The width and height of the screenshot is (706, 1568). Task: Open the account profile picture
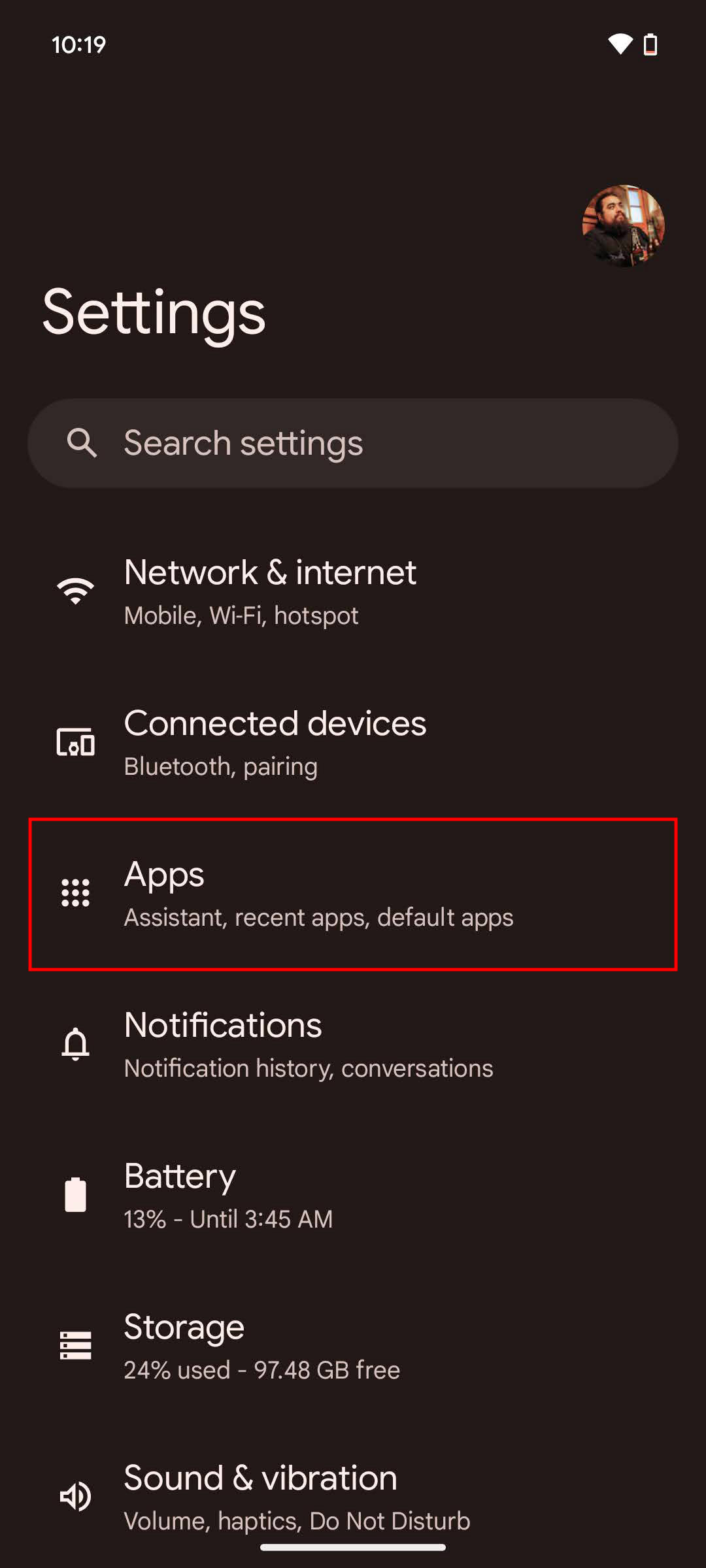[624, 226]
